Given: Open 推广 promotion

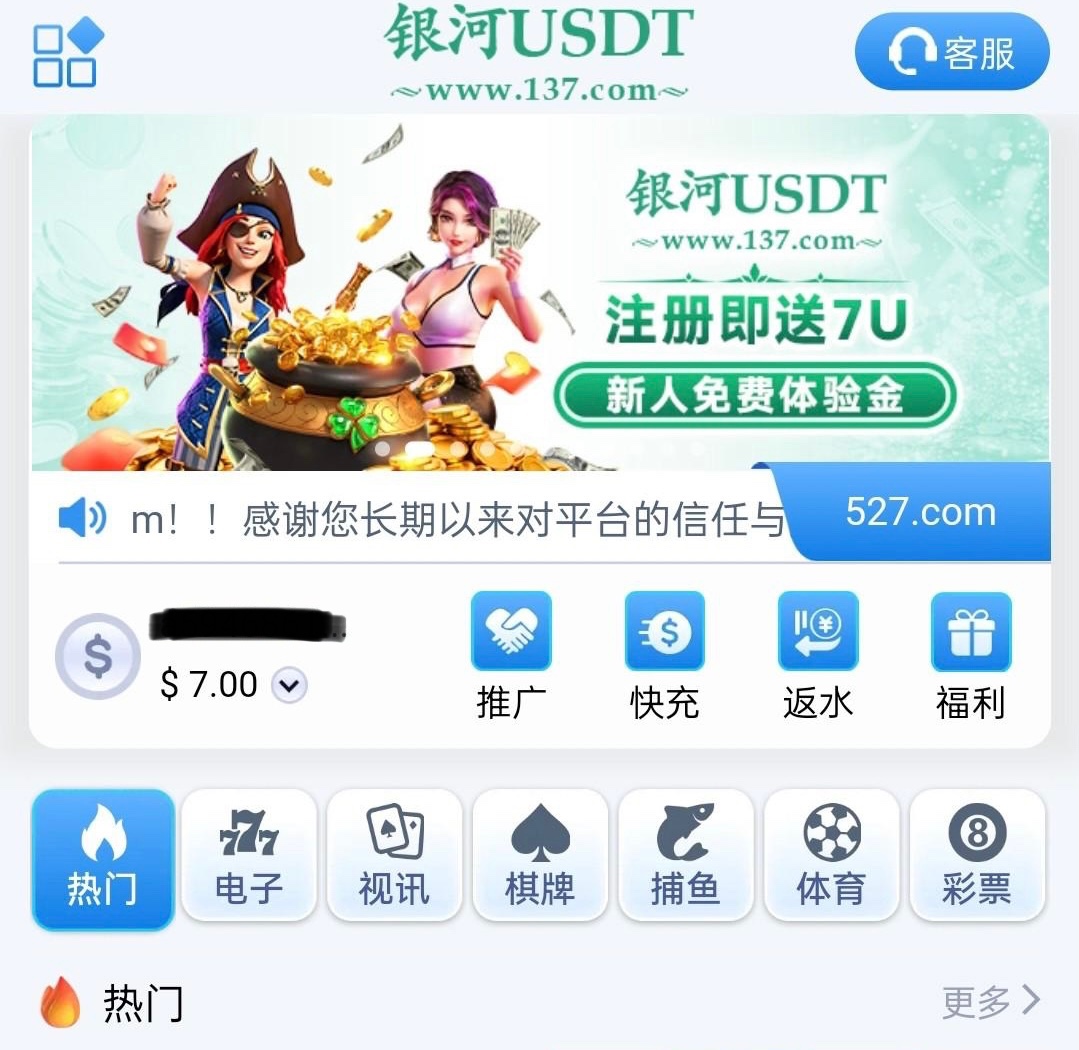Looking at the screenshot, I should tap(511, 657).
